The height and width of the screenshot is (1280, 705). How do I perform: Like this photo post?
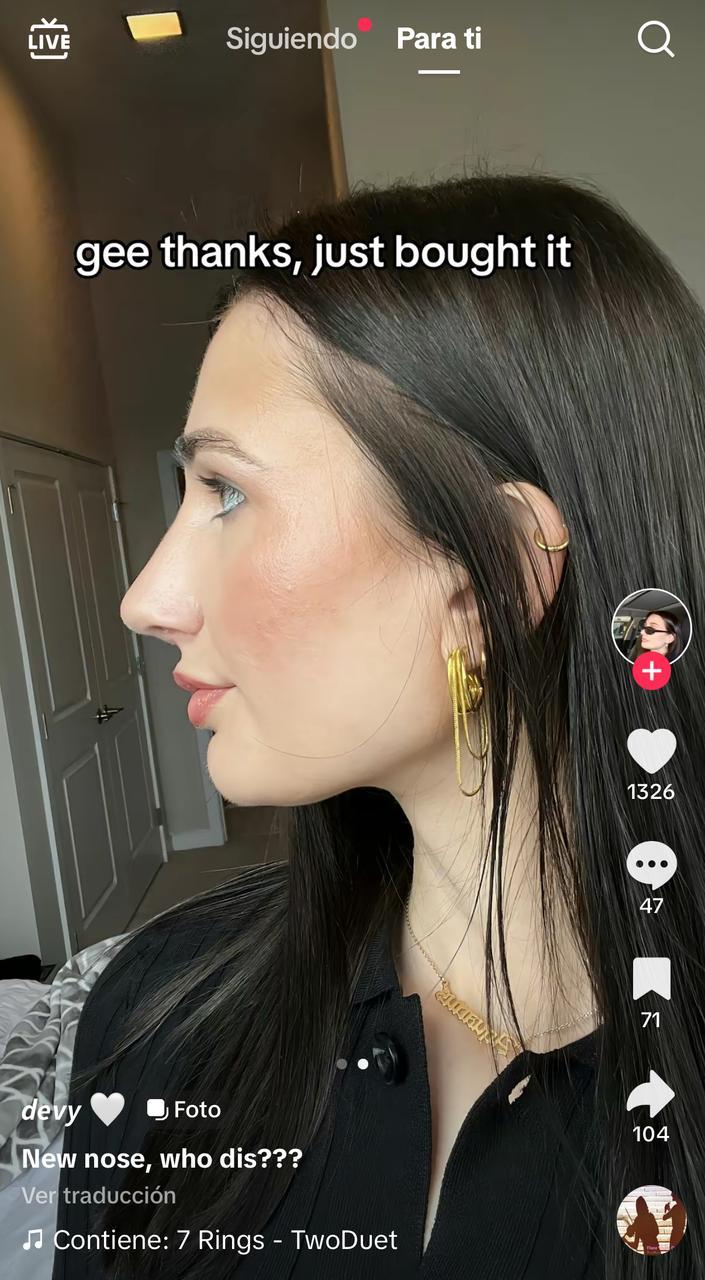pyautogui.click(x=651, y=751)
